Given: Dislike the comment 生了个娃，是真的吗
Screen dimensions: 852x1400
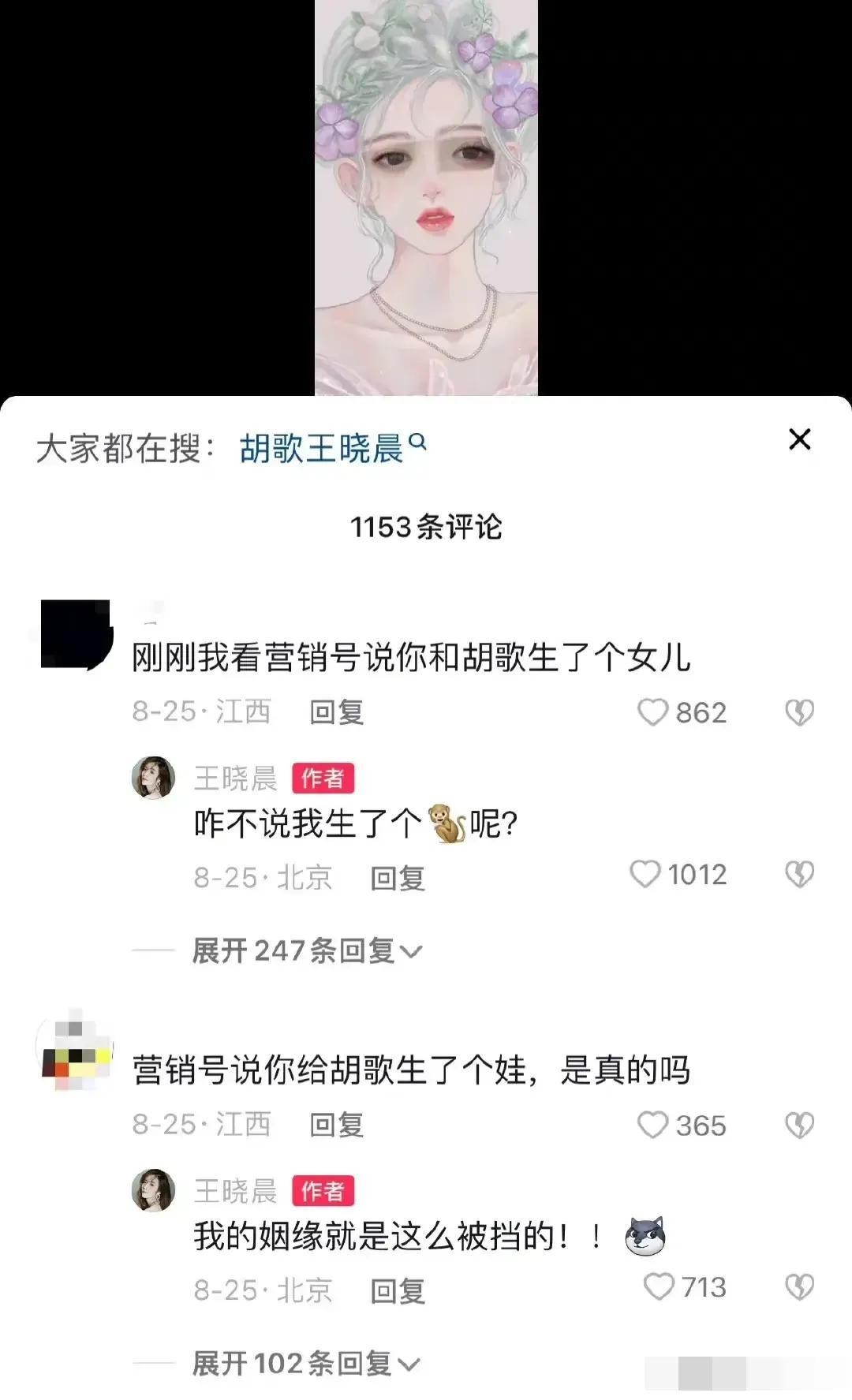Looking at the screenshot, I should click(x=798, y=1125).
